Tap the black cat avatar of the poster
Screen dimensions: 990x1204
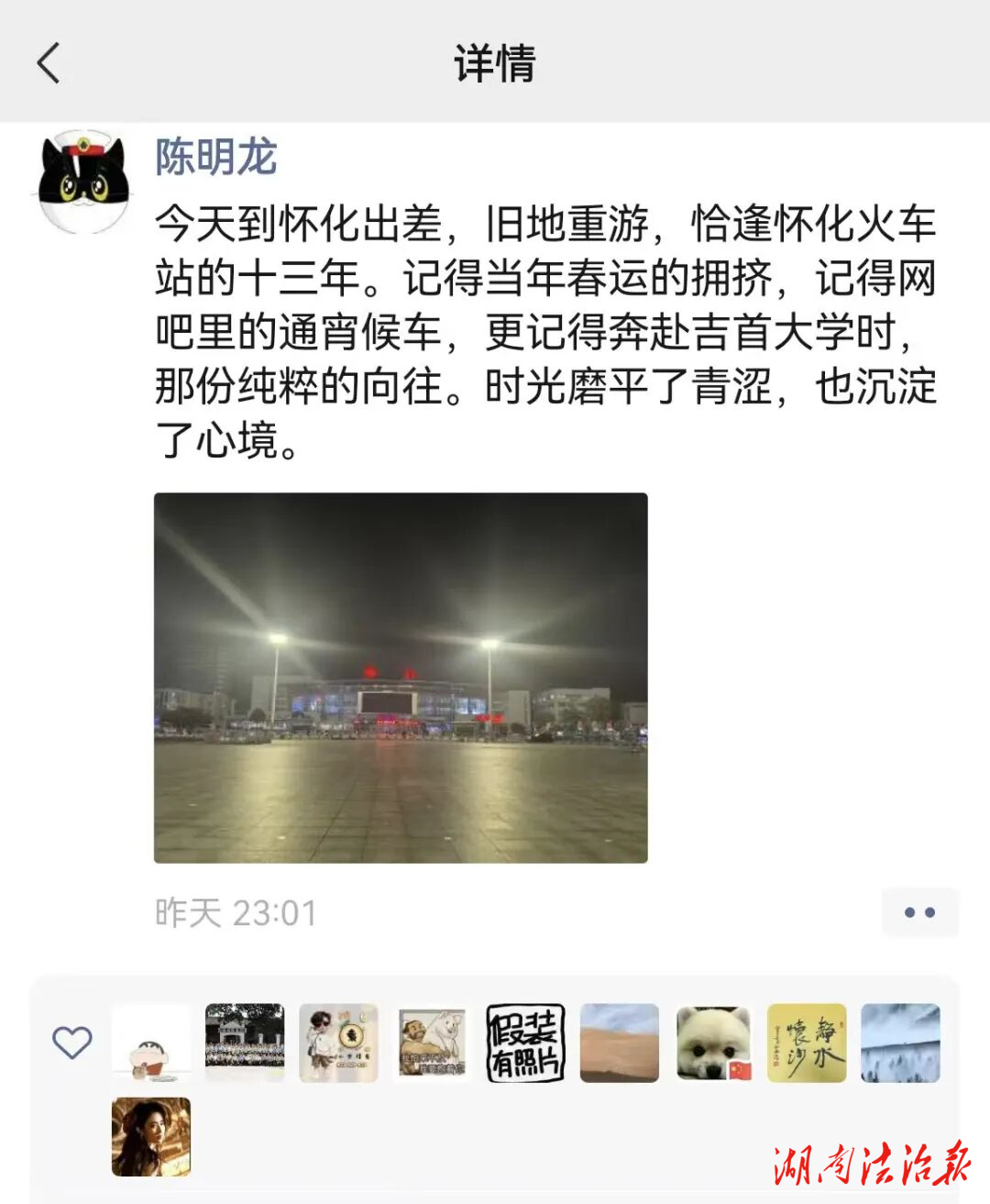[83, 181]
